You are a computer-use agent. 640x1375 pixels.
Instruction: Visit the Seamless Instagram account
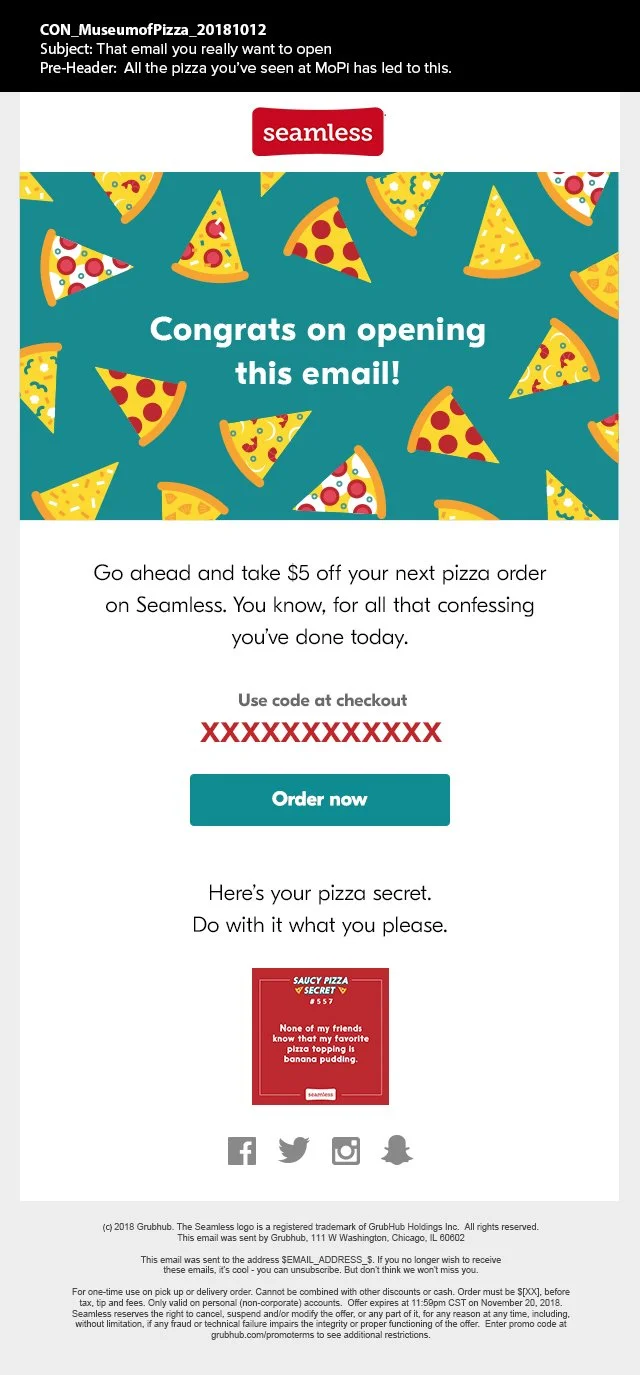pos(346,1151)
